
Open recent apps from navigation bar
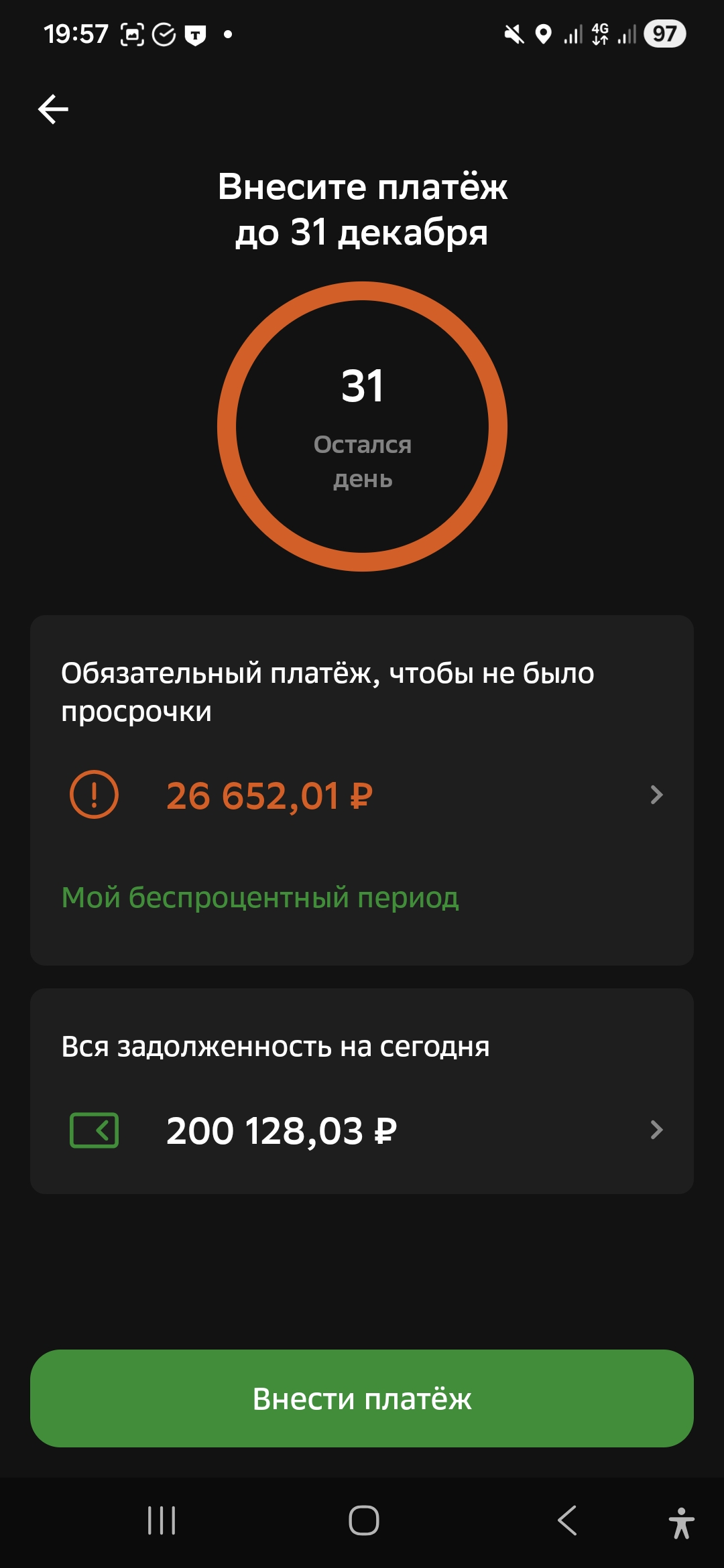click(x=162, y=1520)
